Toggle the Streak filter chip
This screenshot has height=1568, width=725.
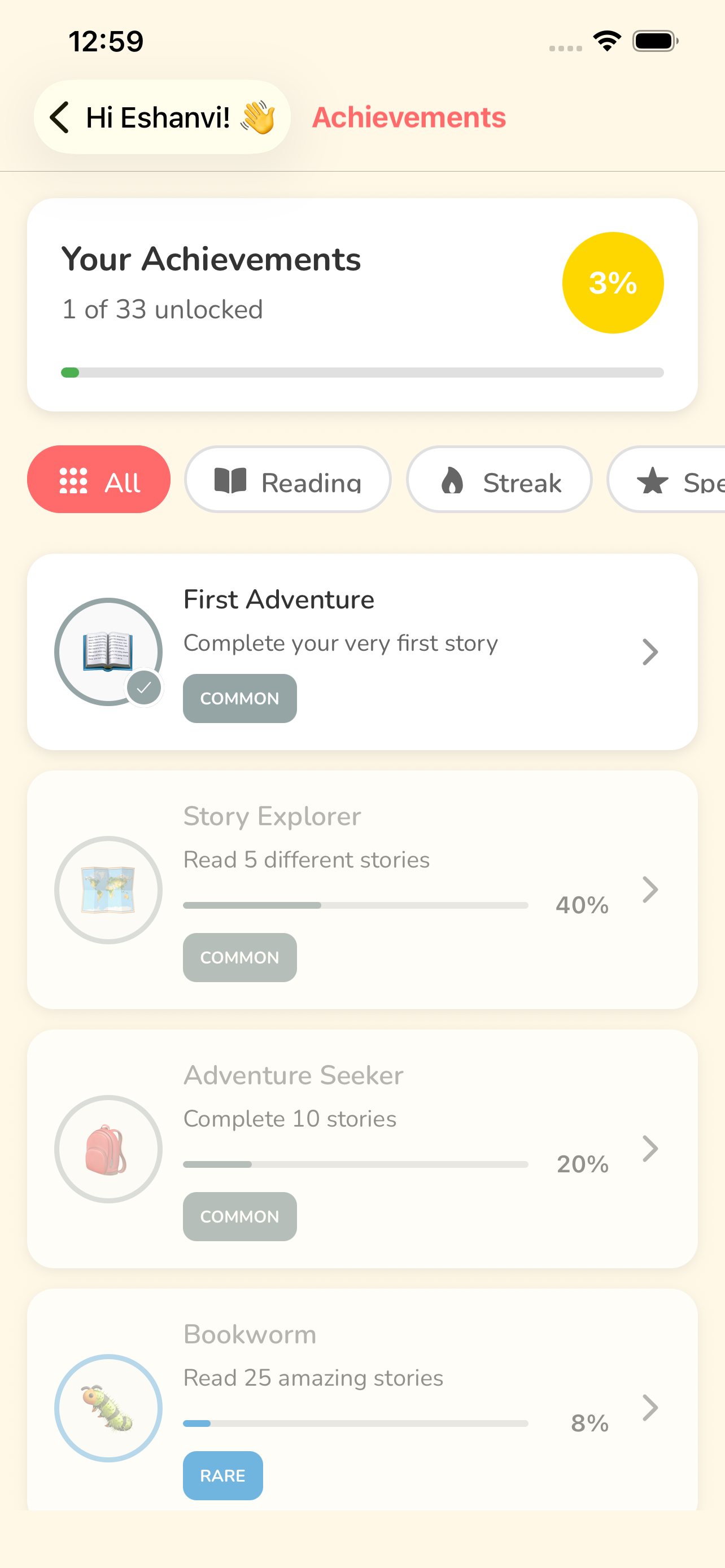point(499,480)
